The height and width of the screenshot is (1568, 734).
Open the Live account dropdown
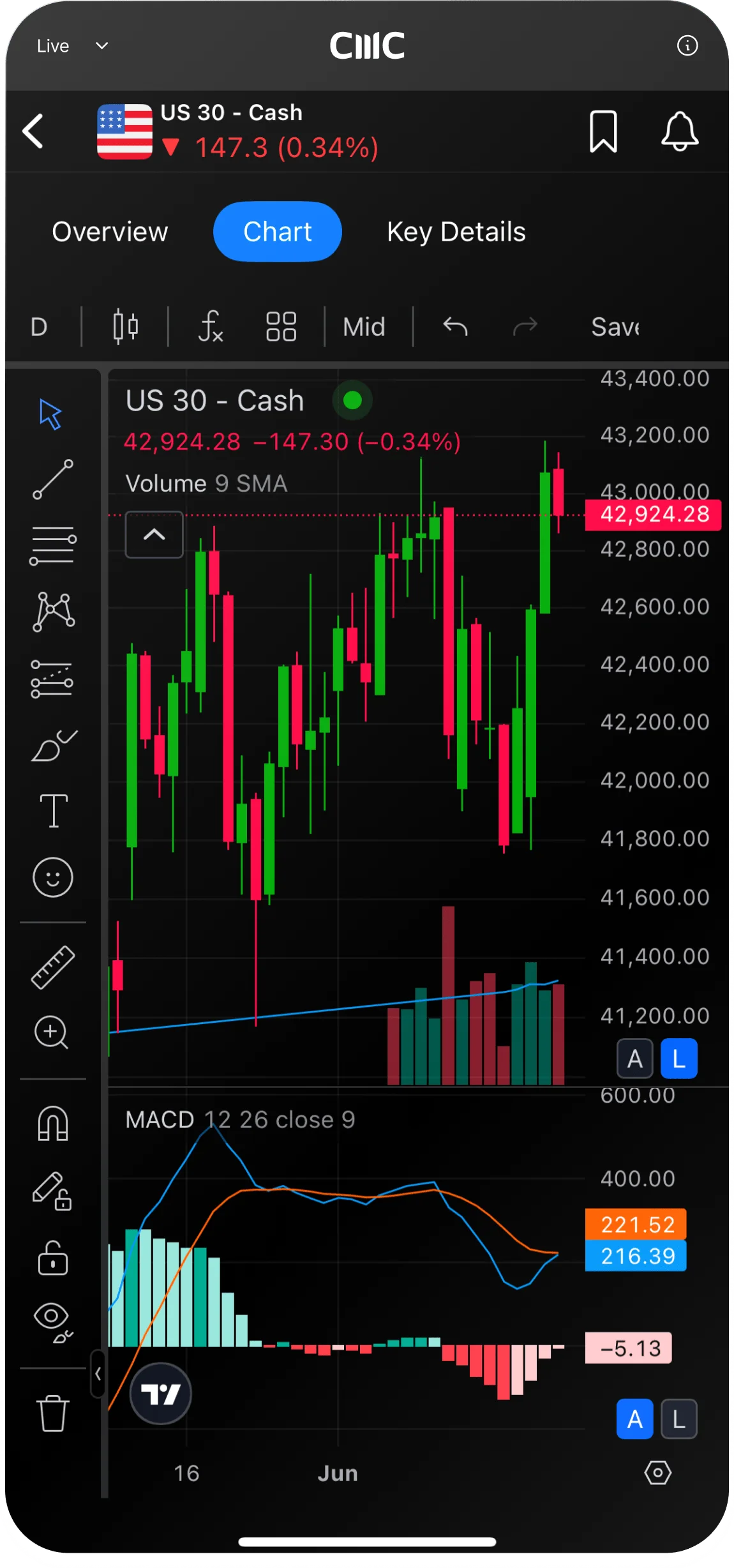point(72,46)
